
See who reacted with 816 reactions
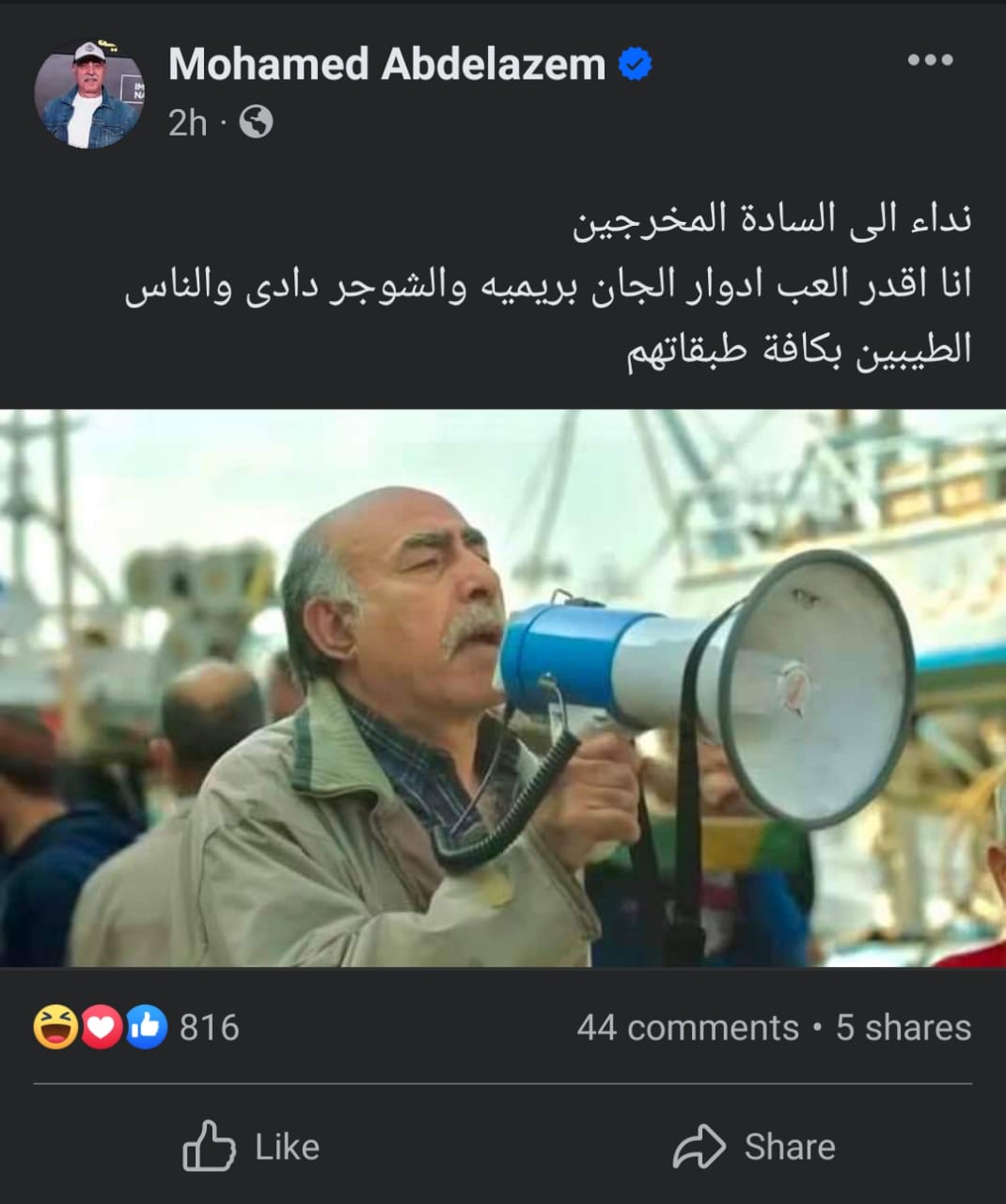[x=137, y=1027]
